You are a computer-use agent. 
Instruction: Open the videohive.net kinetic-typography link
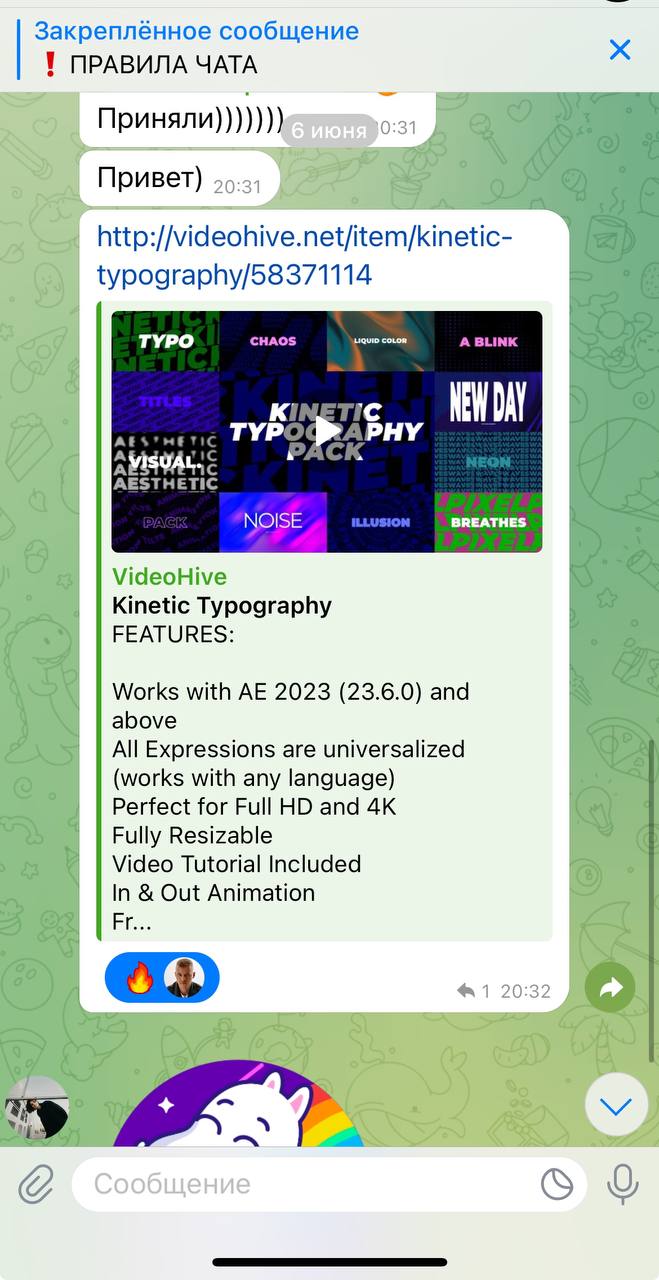point(303,256)
